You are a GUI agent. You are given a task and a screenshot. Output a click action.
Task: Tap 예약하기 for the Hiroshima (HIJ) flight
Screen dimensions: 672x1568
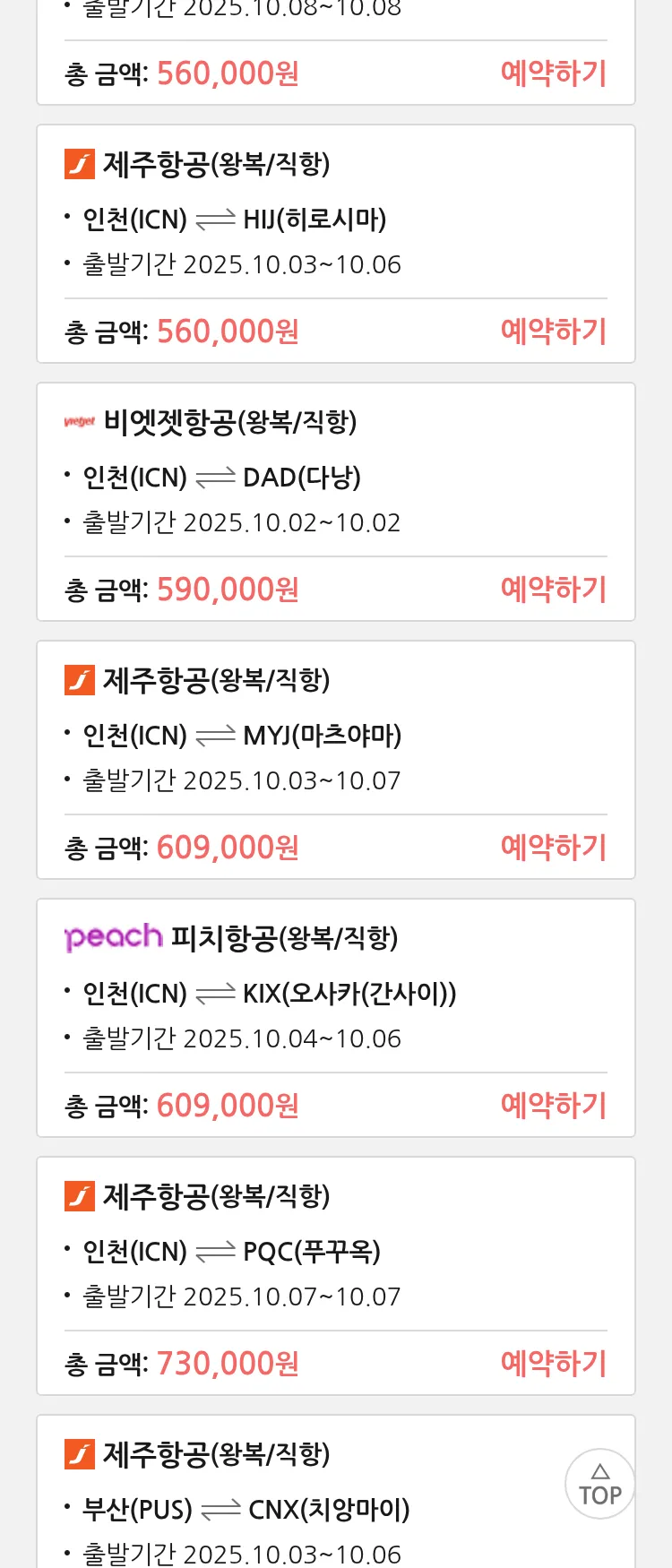click(x=553, y=332)
